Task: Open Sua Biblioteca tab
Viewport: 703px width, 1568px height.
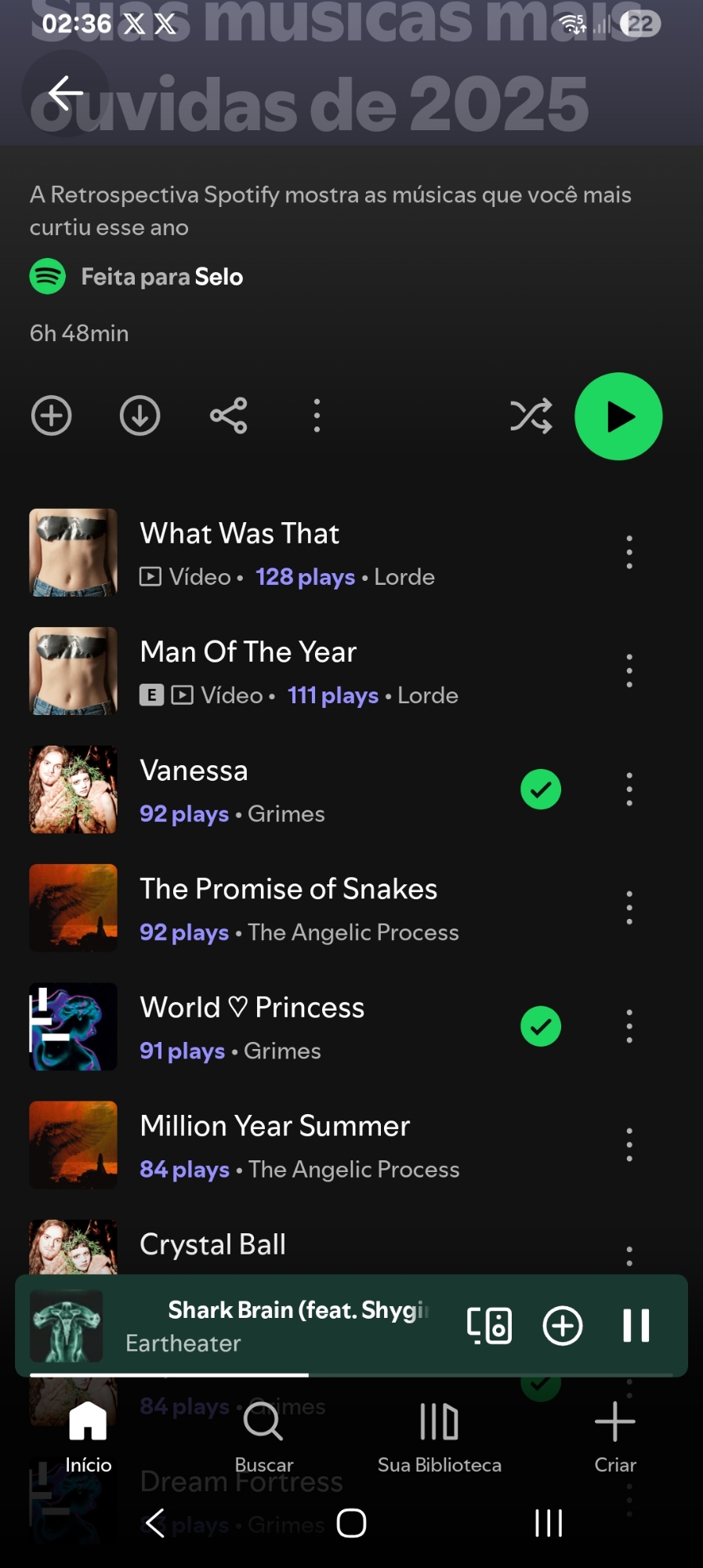Action: point(439,1436)
